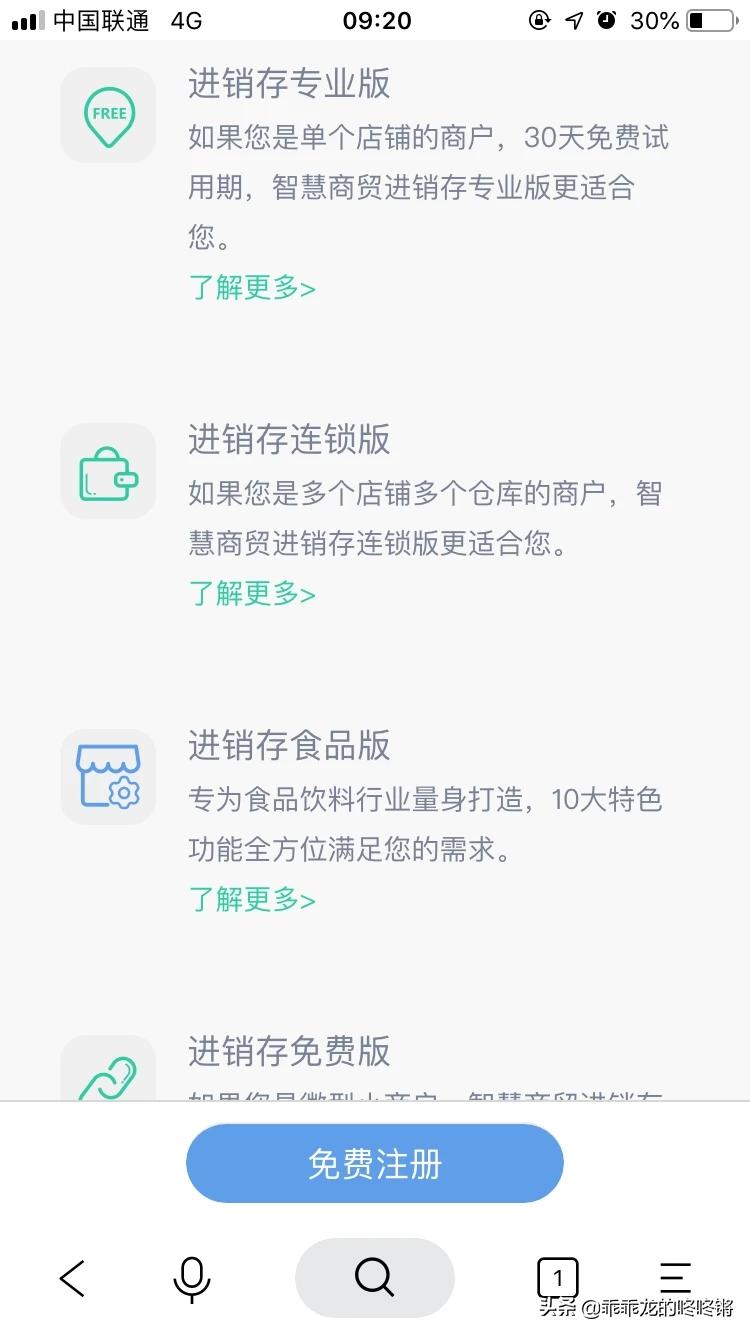
Task: Open 了解更多 under 进销存食品版
Action: 252,900
